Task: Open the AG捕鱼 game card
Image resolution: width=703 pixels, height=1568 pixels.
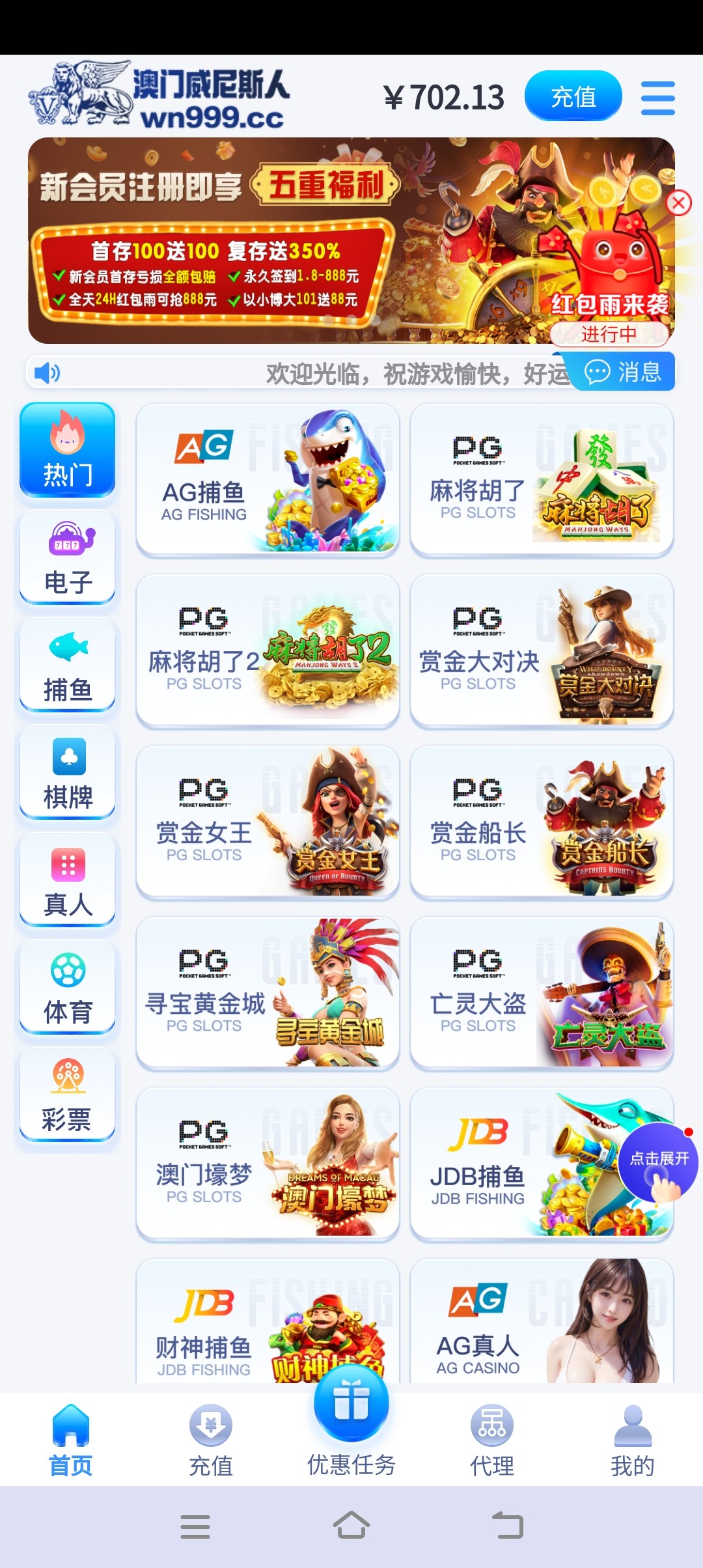Action: (x=268, y=480)
